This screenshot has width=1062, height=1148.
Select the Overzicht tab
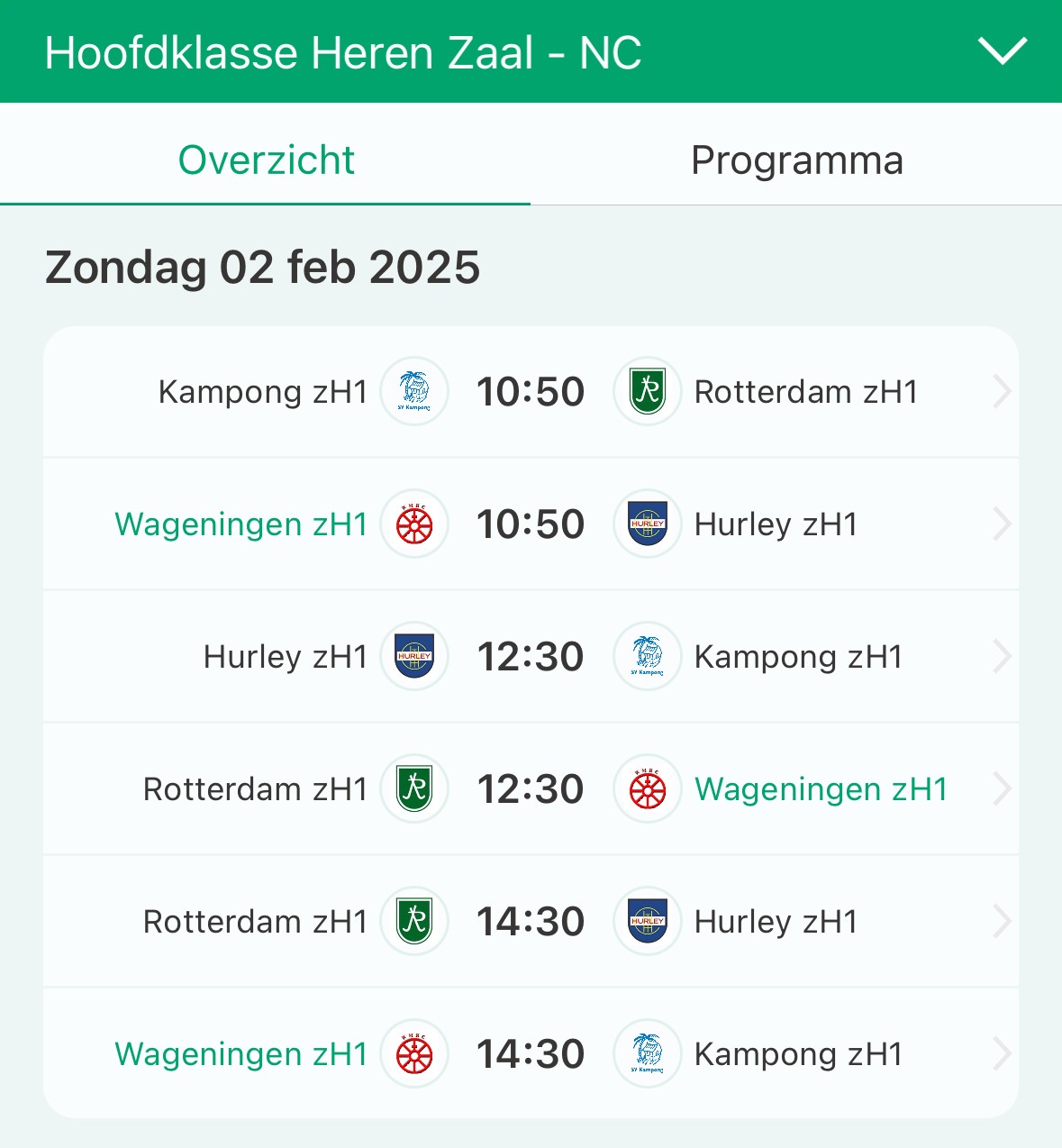266,160
